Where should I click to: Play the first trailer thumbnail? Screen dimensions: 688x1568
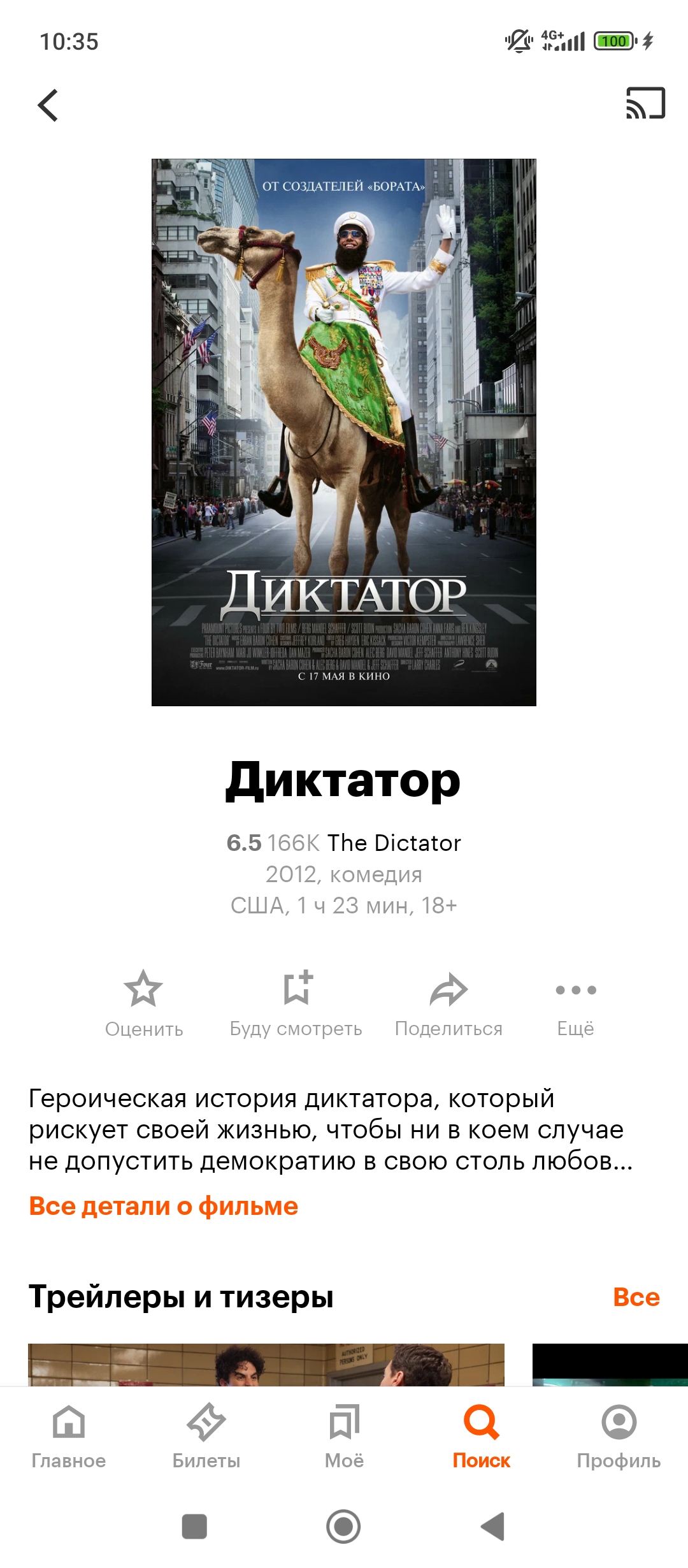[x=266, y=1365]
